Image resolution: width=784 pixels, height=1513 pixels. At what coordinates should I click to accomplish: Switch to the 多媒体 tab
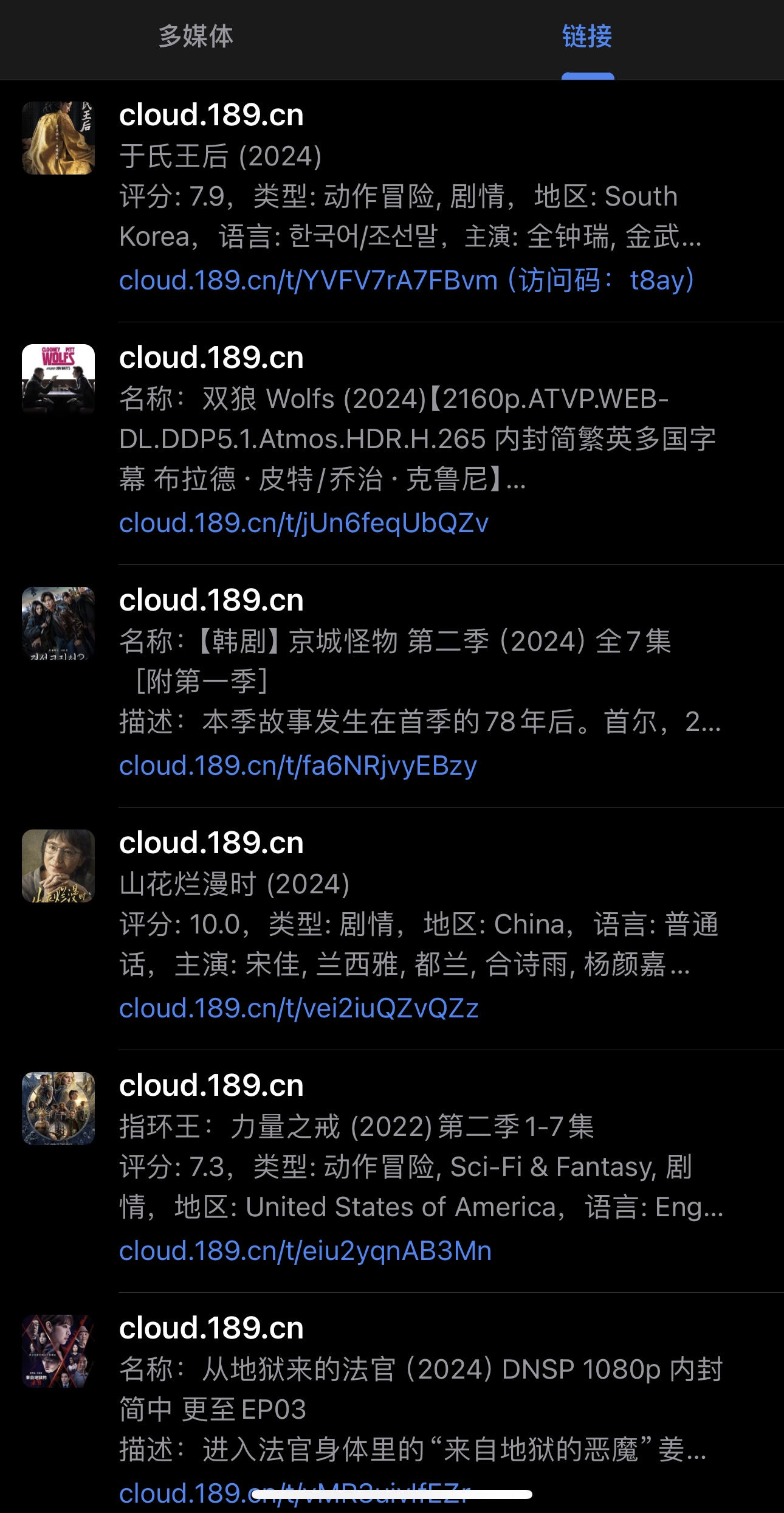click(x=196, y=37)
